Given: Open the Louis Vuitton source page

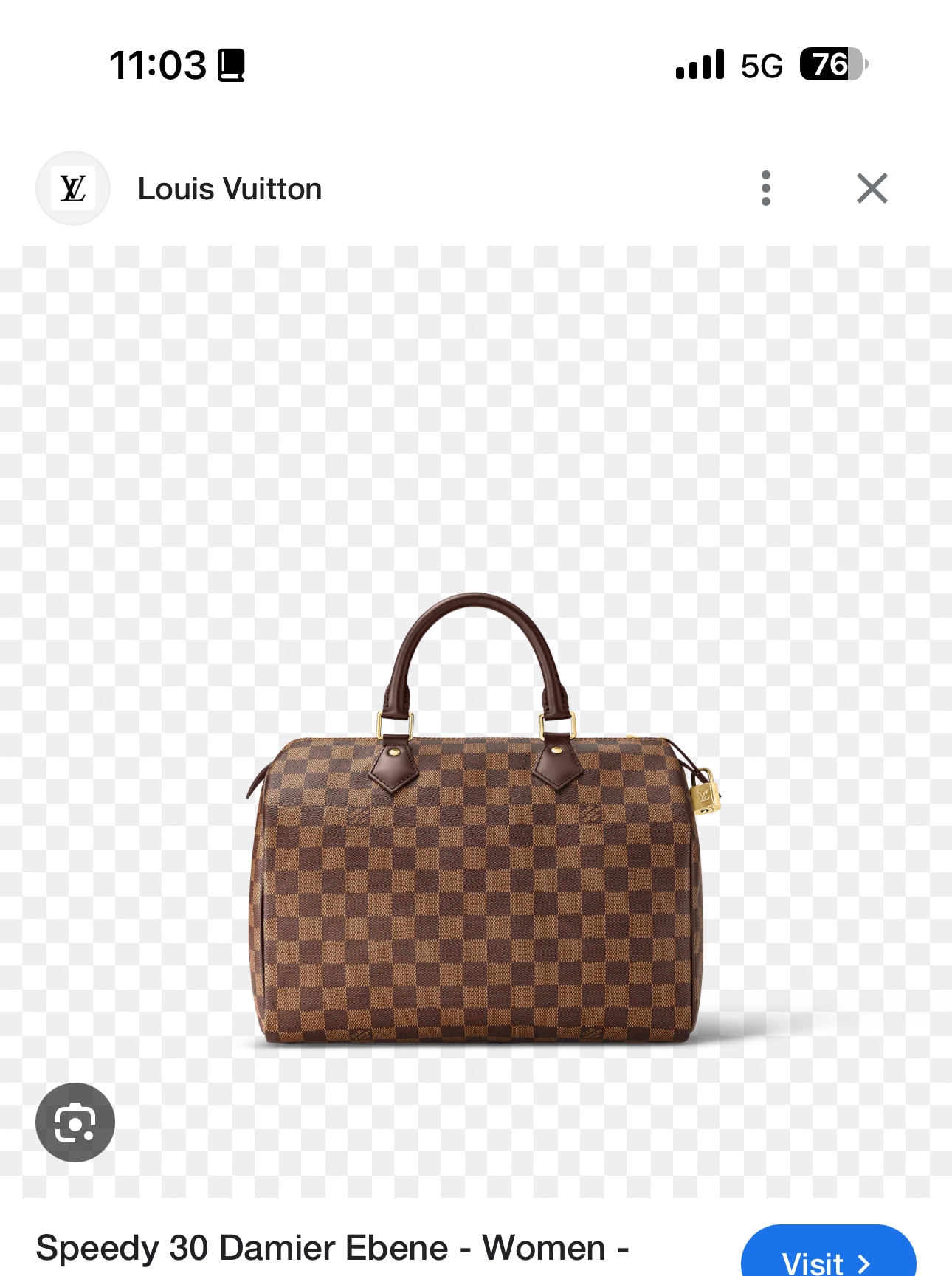Looking at the screenshot, I should pos(229,189).
